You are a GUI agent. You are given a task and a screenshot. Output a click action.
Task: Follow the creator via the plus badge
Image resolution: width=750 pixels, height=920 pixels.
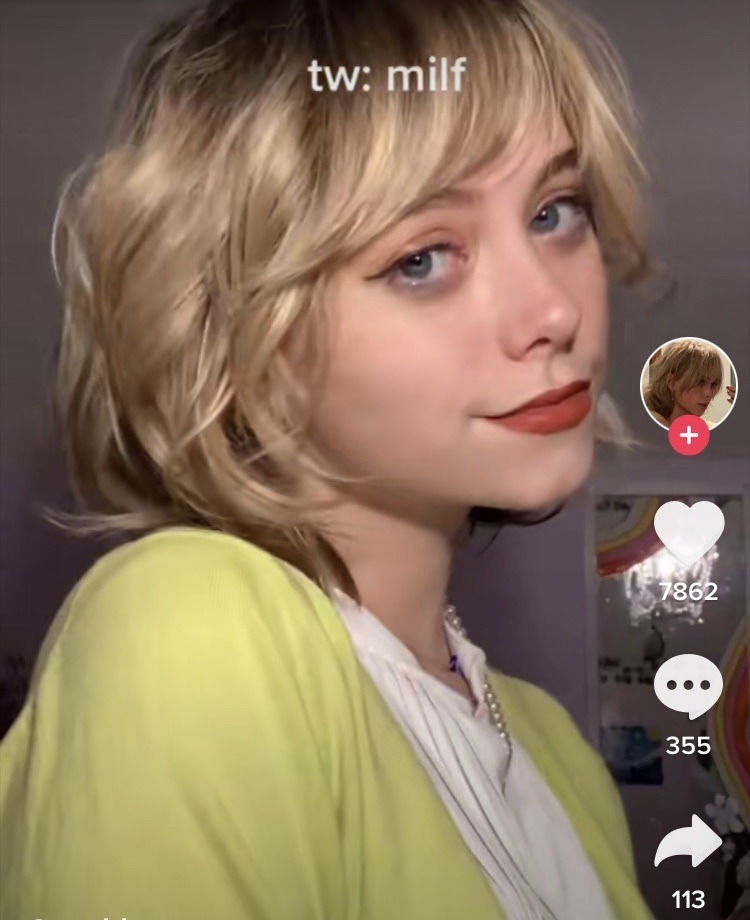click(688, 435)
